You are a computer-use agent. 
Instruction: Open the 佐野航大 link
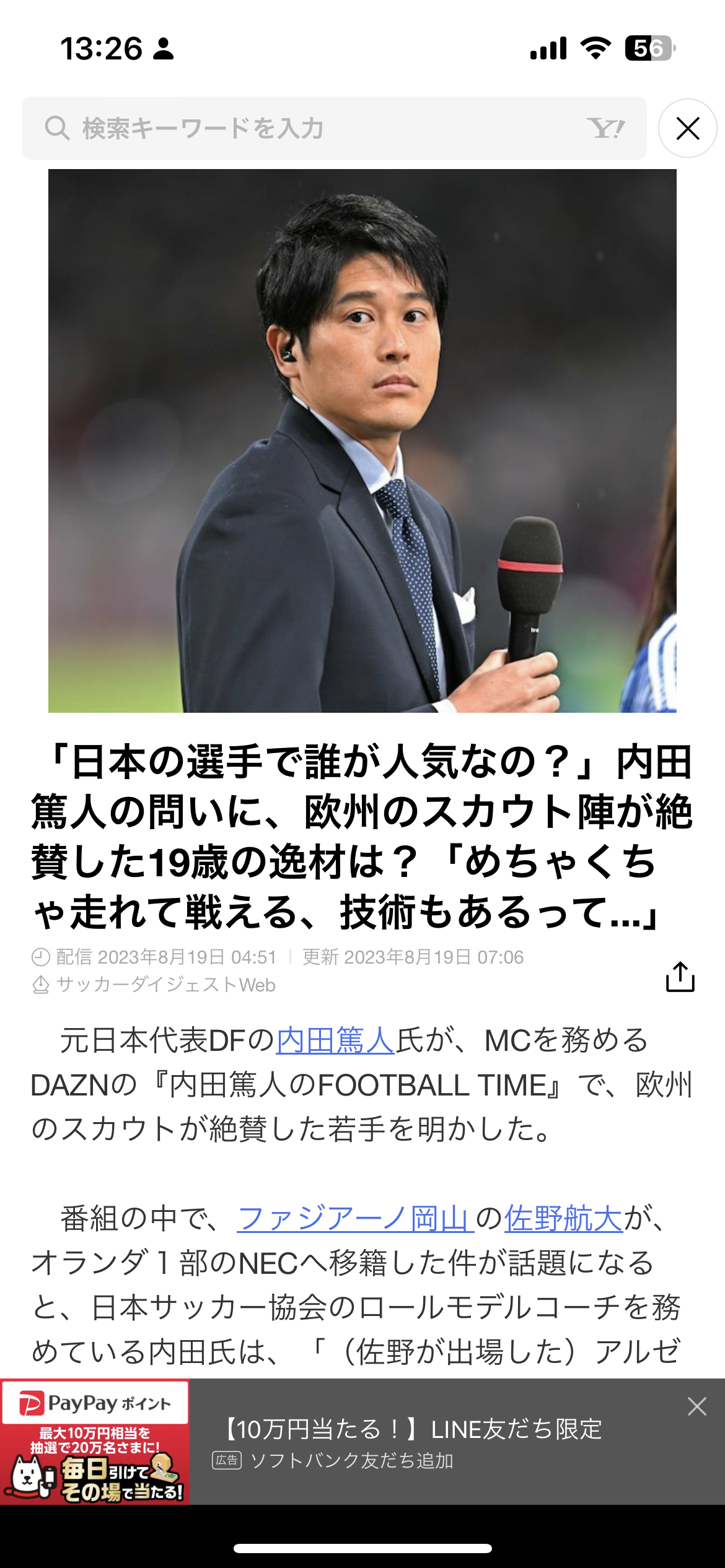click(x=563, y=1219)
